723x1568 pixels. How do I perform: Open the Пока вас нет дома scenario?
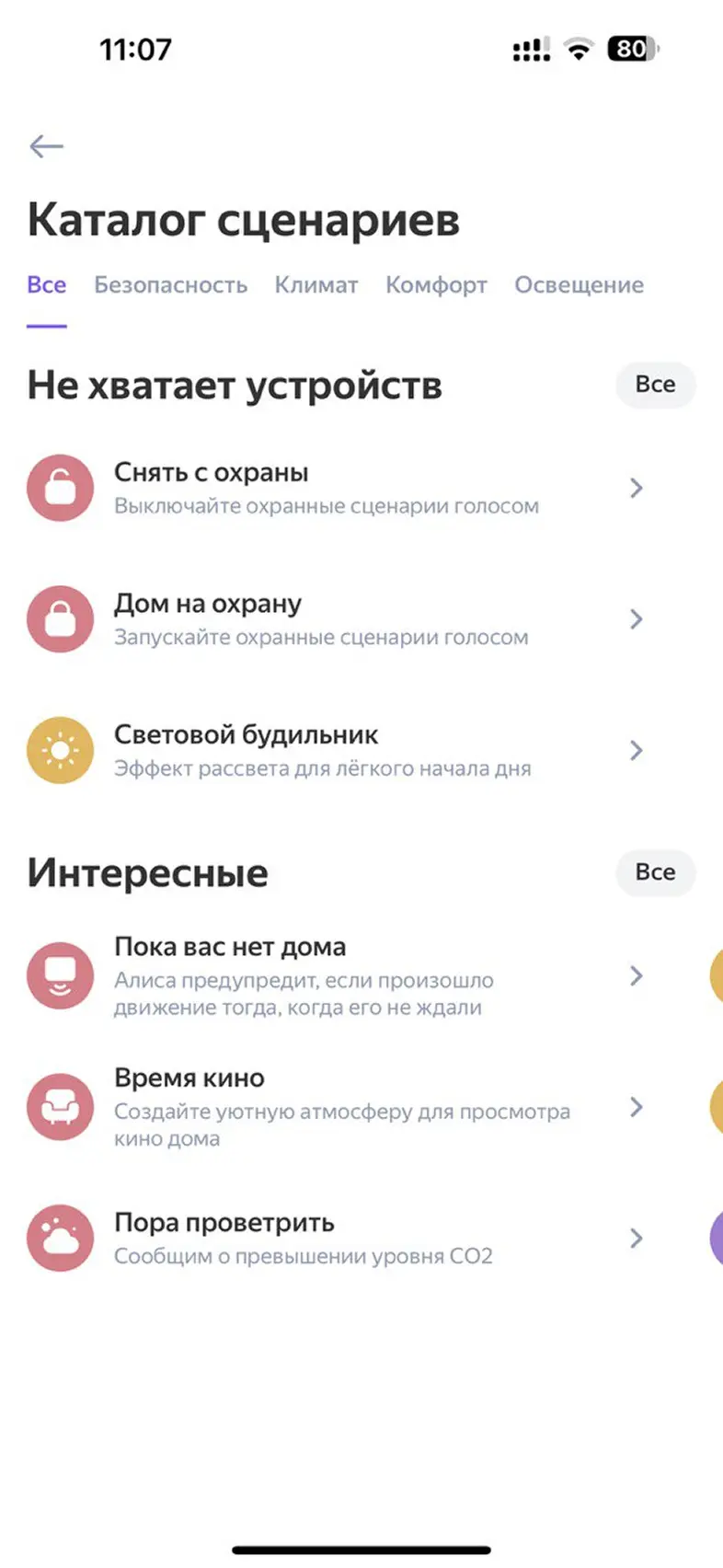[x=331, y=975]
